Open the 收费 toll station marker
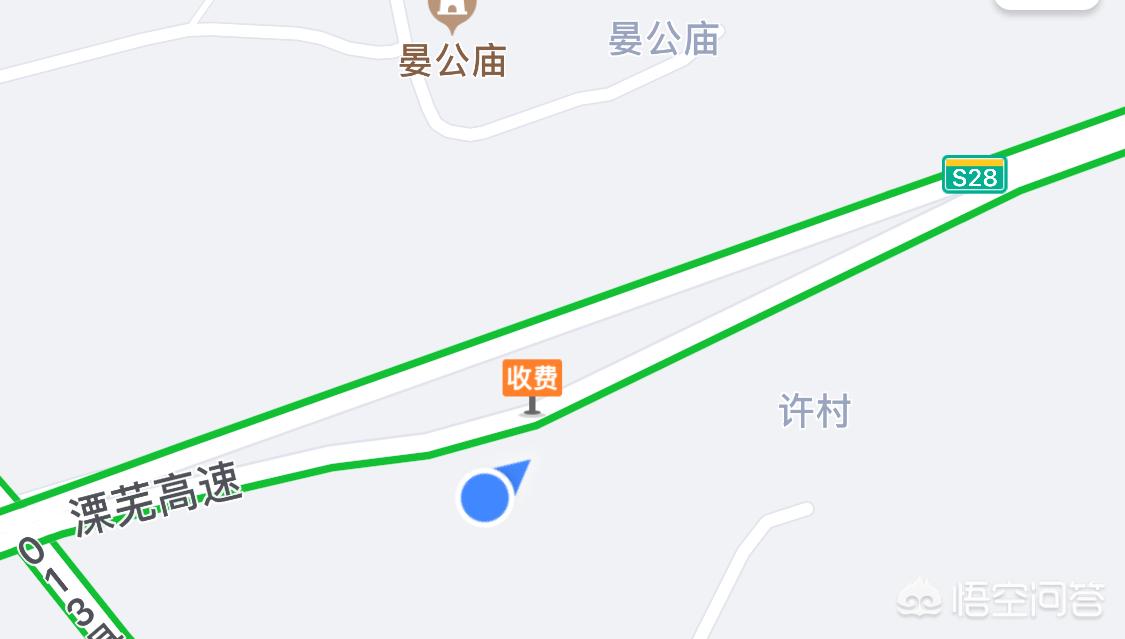 tap(532, 379)
